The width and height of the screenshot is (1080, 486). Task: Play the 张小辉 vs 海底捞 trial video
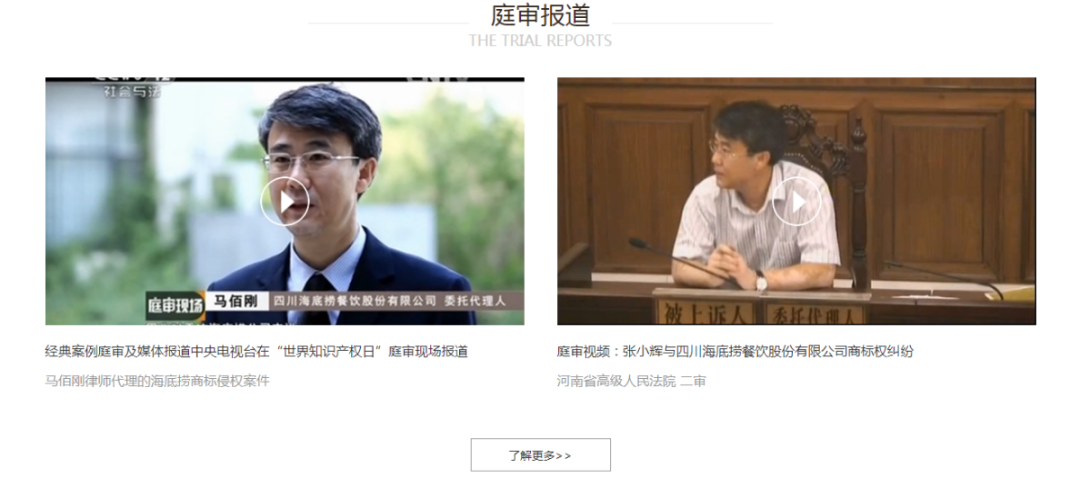(797, 202)
